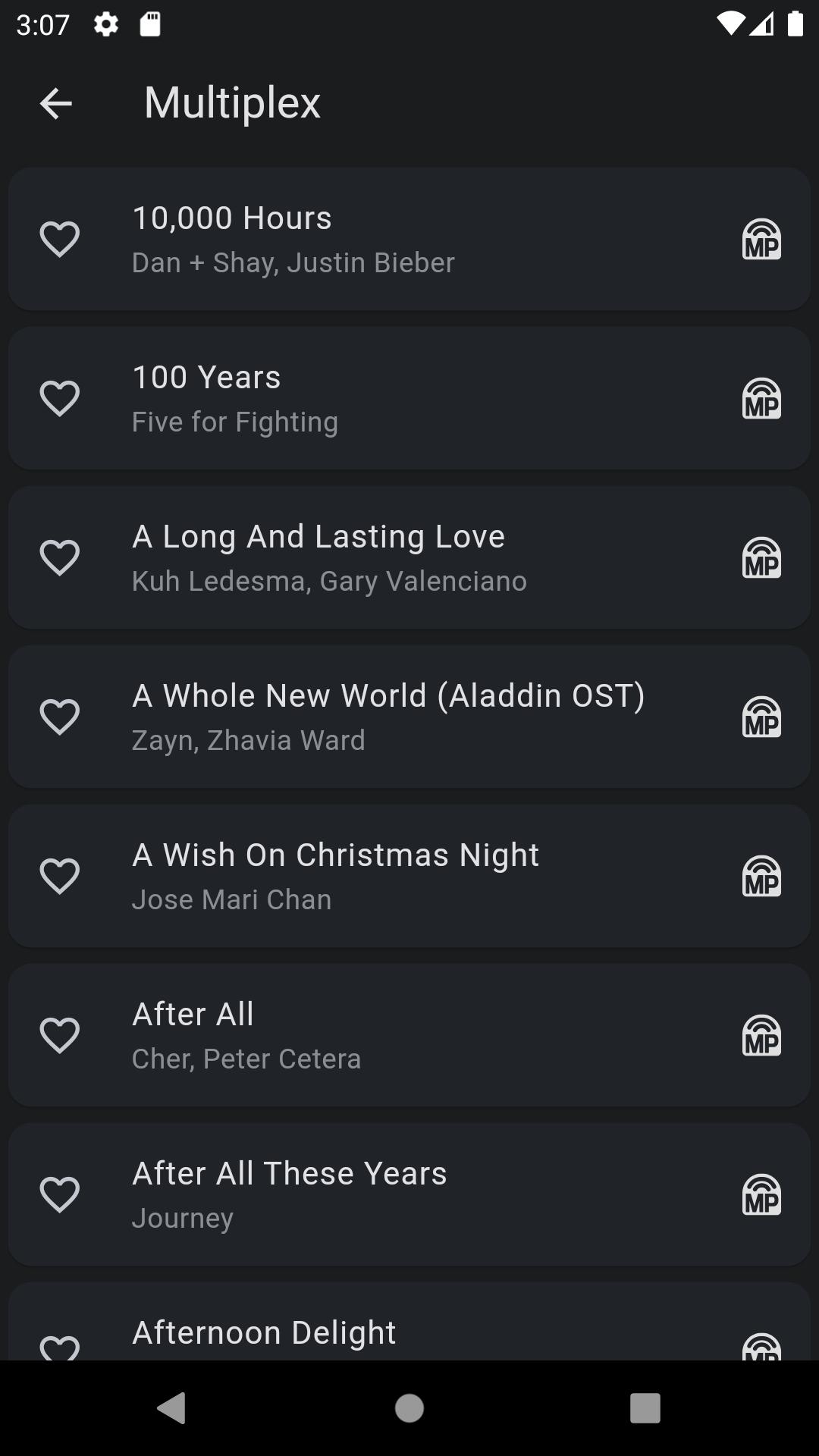Open the song 100 Years

click(409, 398)
